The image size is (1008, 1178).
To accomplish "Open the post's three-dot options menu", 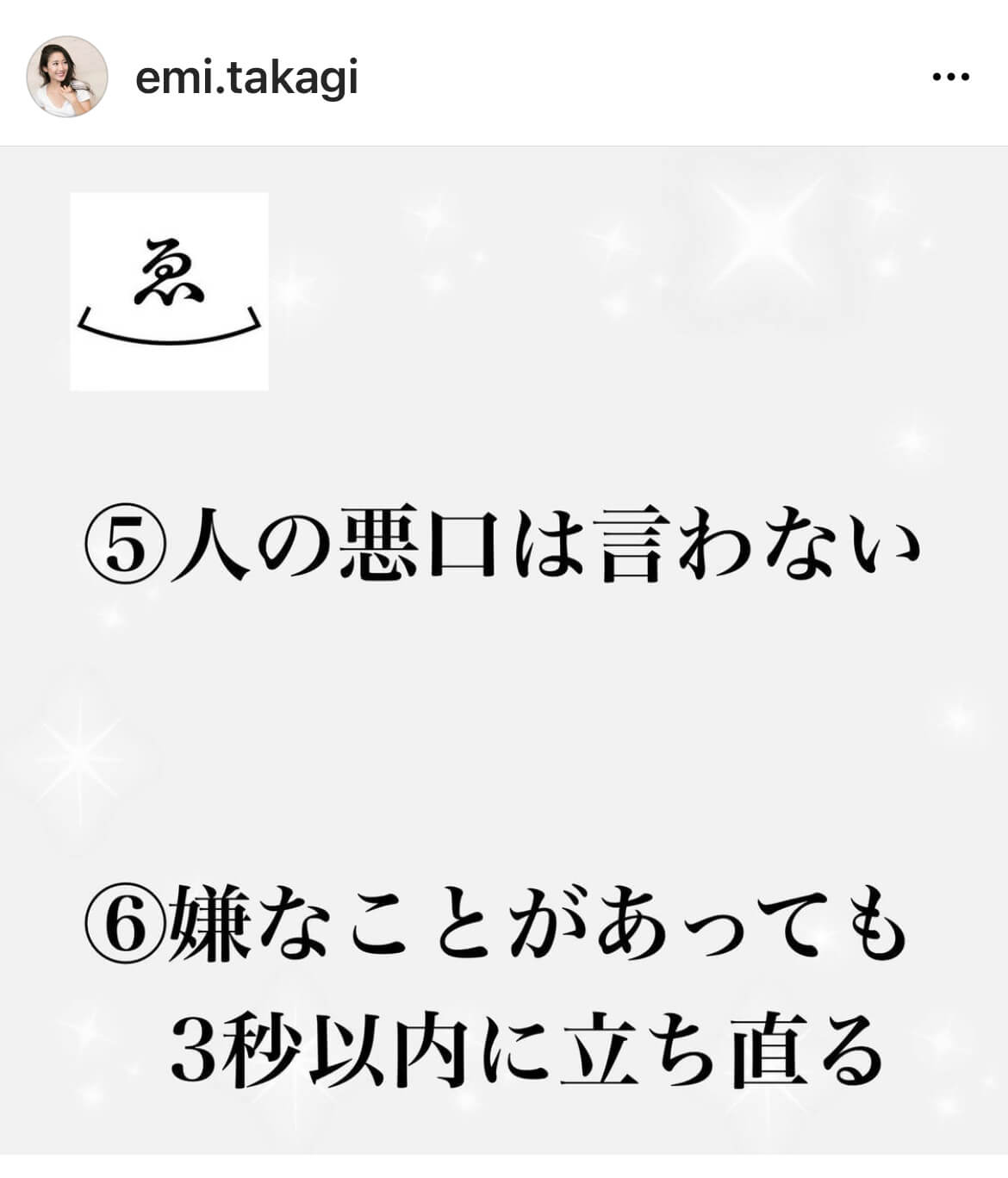I will [x=951, y=78].
